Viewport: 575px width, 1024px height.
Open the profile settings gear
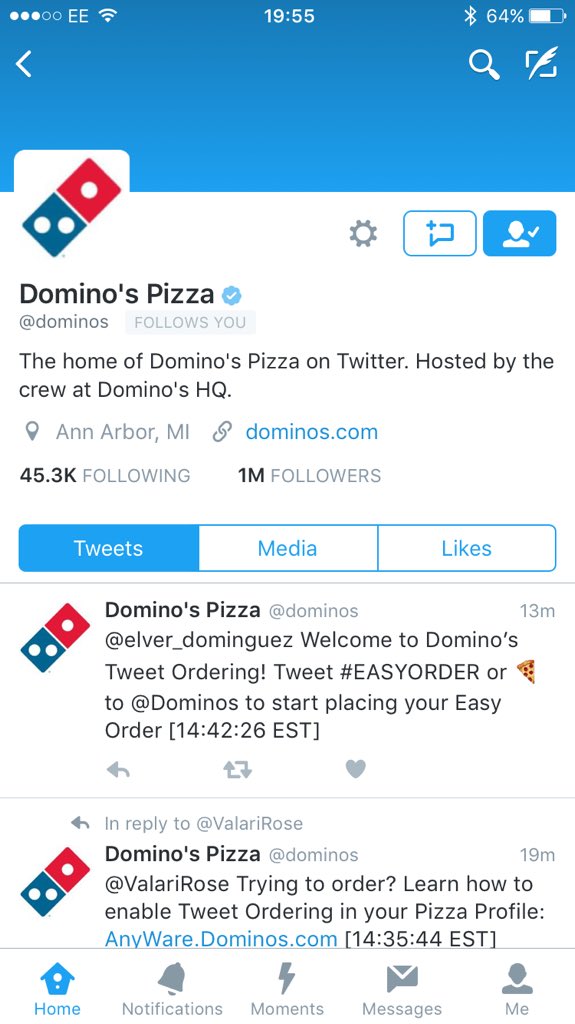pyautogui.click(x=363, y=233)
